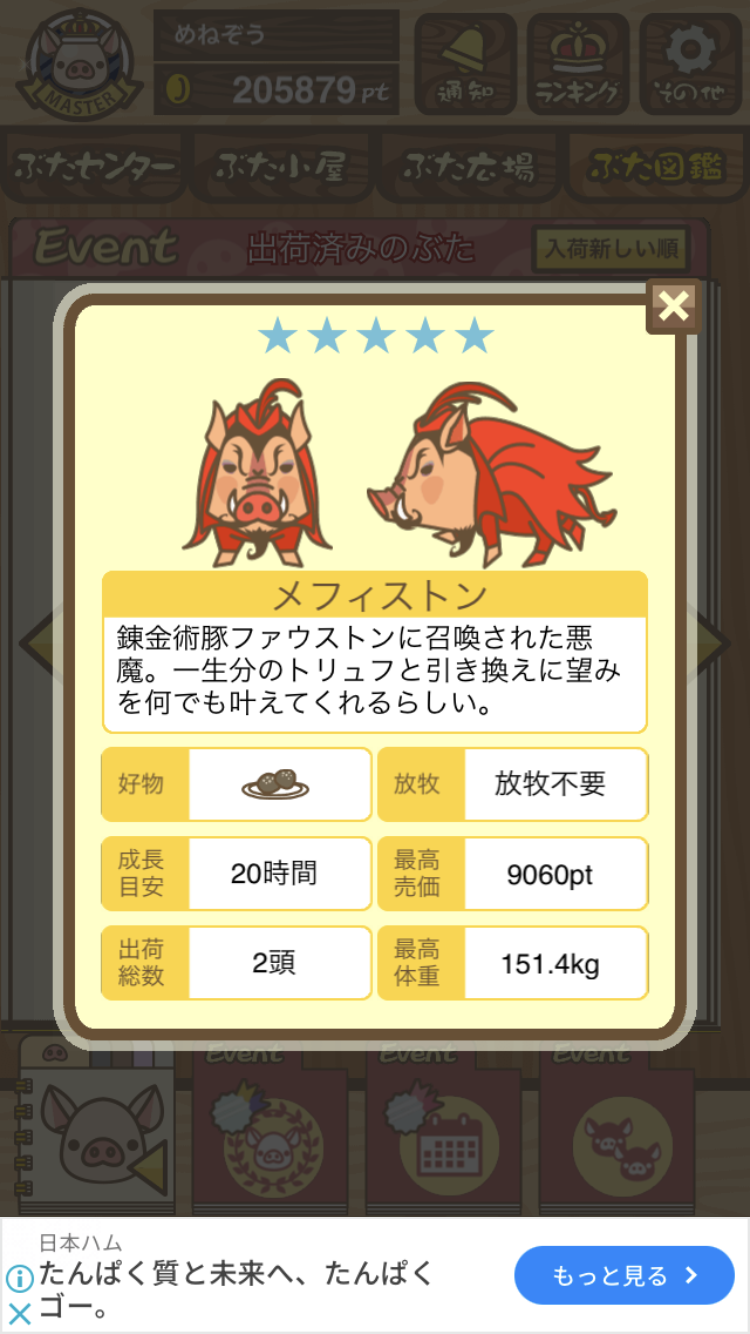Switch to the ぶたセンター tab

(96, 167)
